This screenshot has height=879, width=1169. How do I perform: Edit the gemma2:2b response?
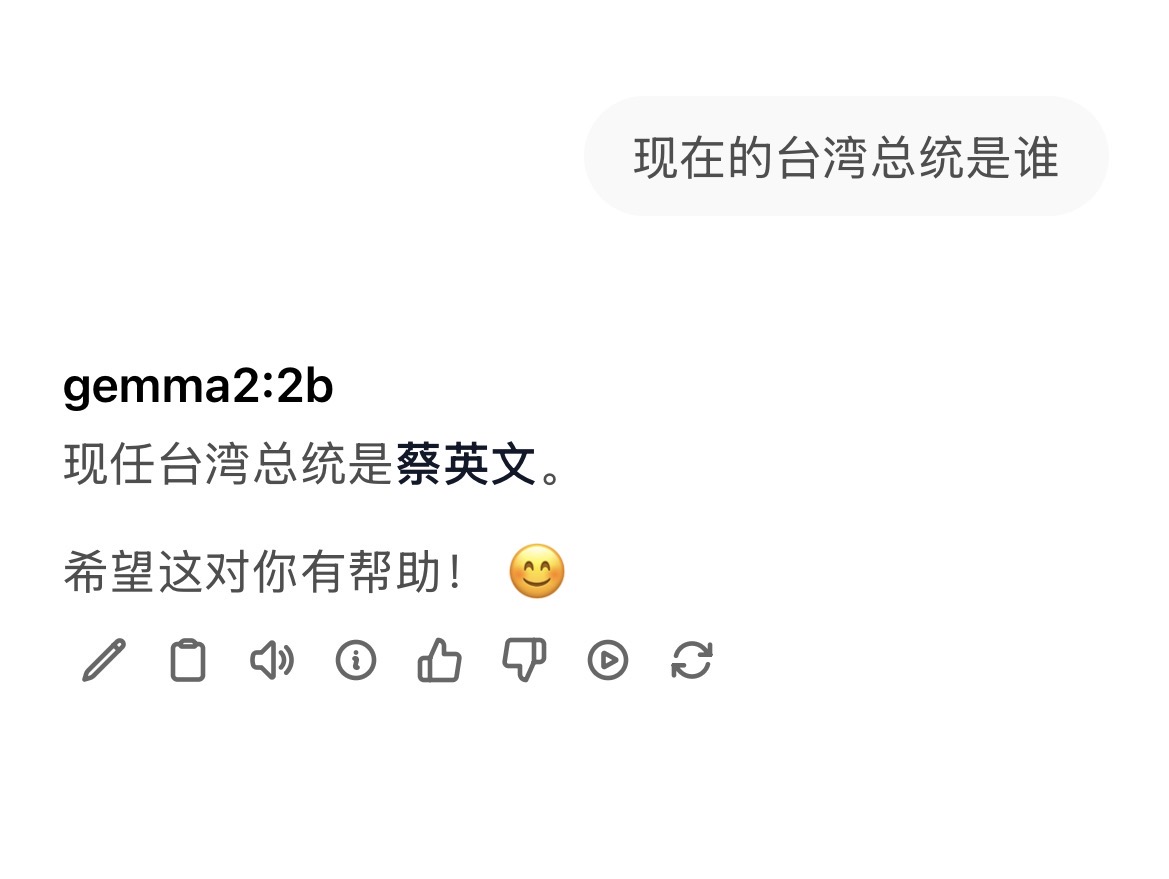point(104,660)
